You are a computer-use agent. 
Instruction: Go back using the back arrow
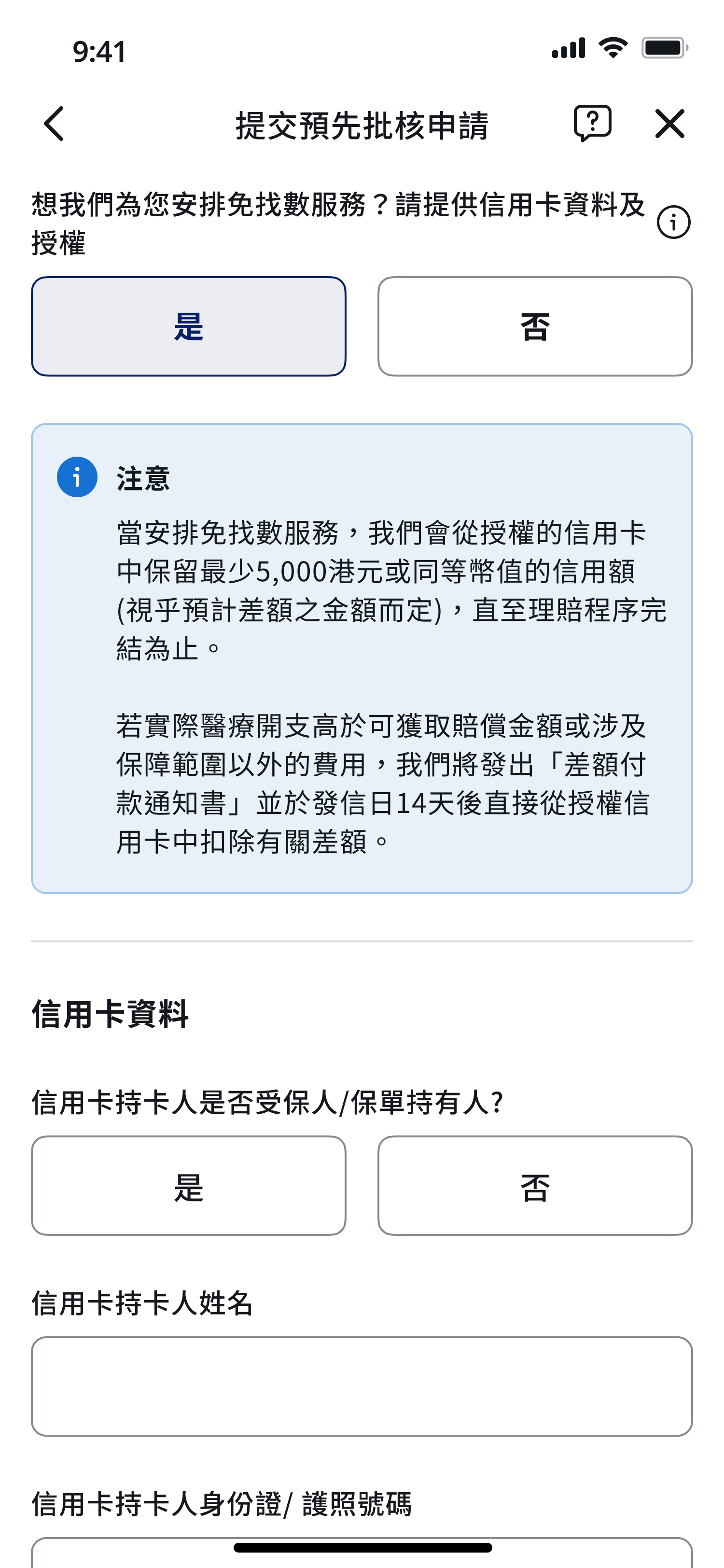[x=55, y=124]
